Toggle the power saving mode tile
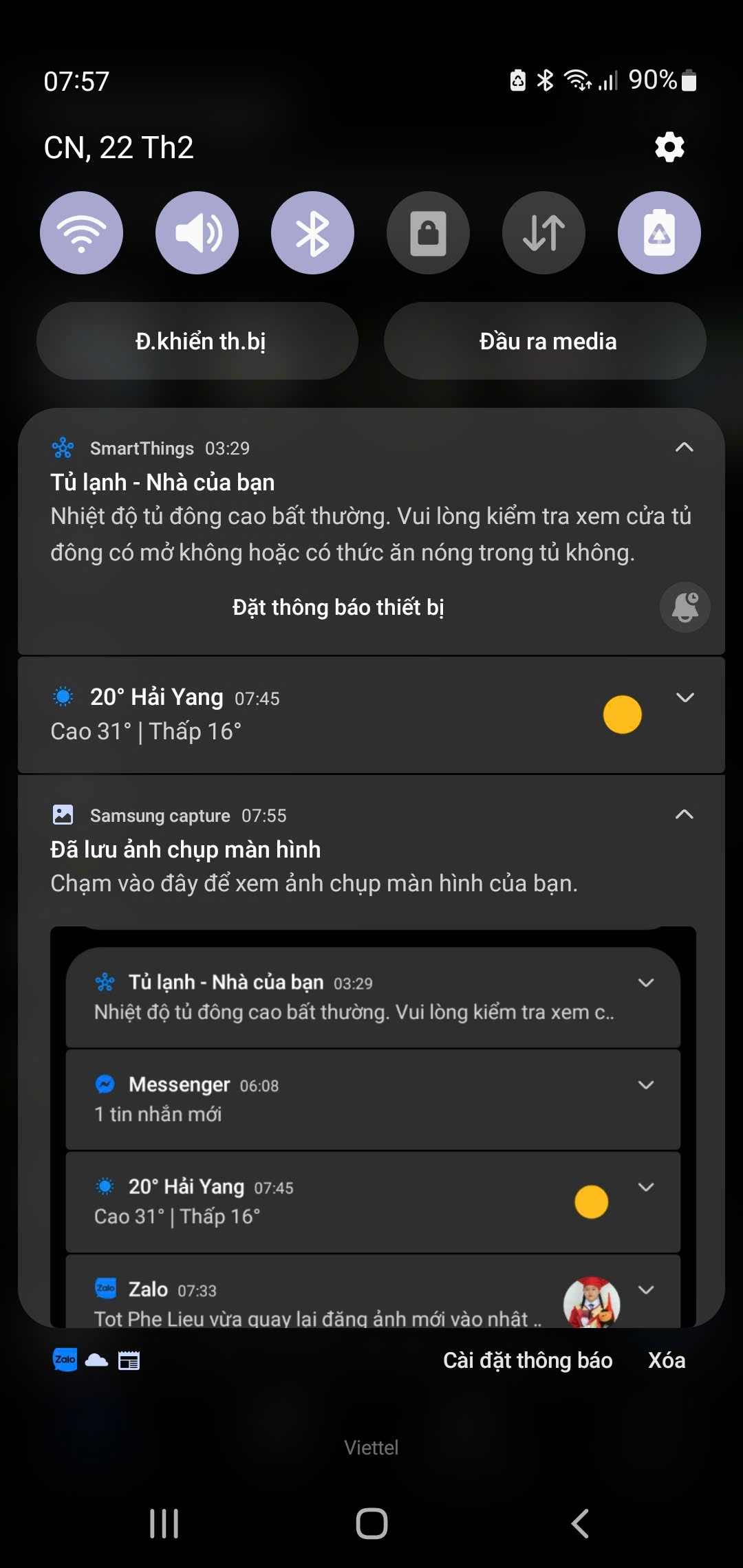 pyautogui.click(x=659, y=233)
